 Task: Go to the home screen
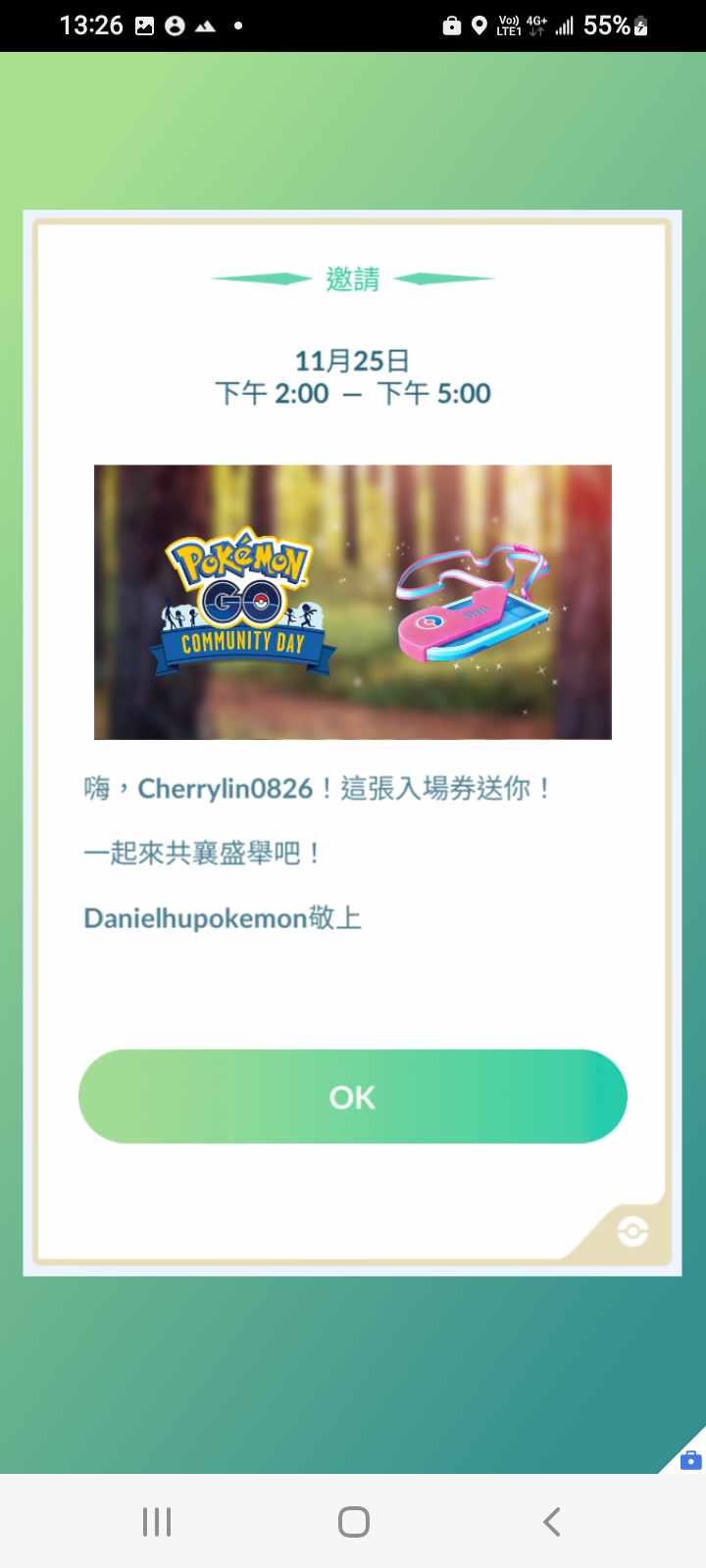click(x=353, y=1521)
